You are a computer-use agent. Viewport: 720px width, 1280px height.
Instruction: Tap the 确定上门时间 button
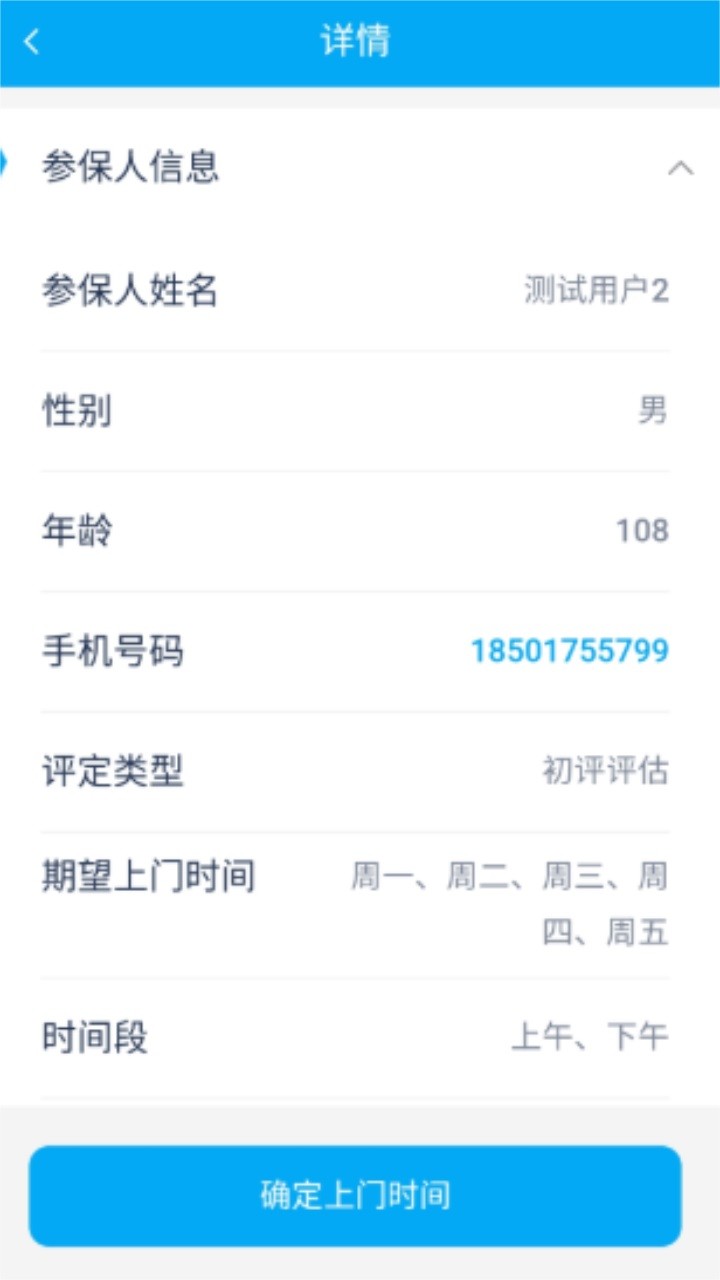pyautogui.click(x=355, y=1195)
